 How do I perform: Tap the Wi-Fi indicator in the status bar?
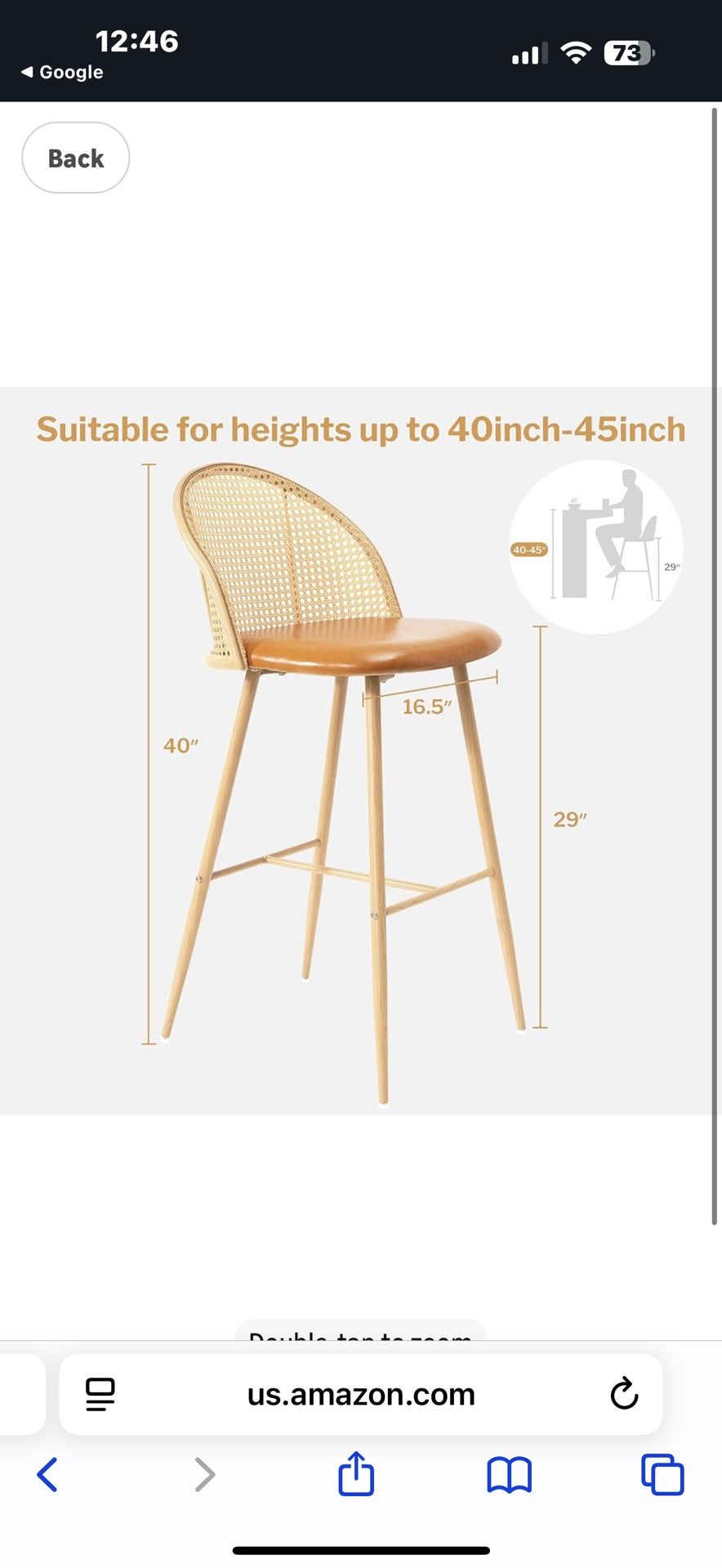coord(576,51)
